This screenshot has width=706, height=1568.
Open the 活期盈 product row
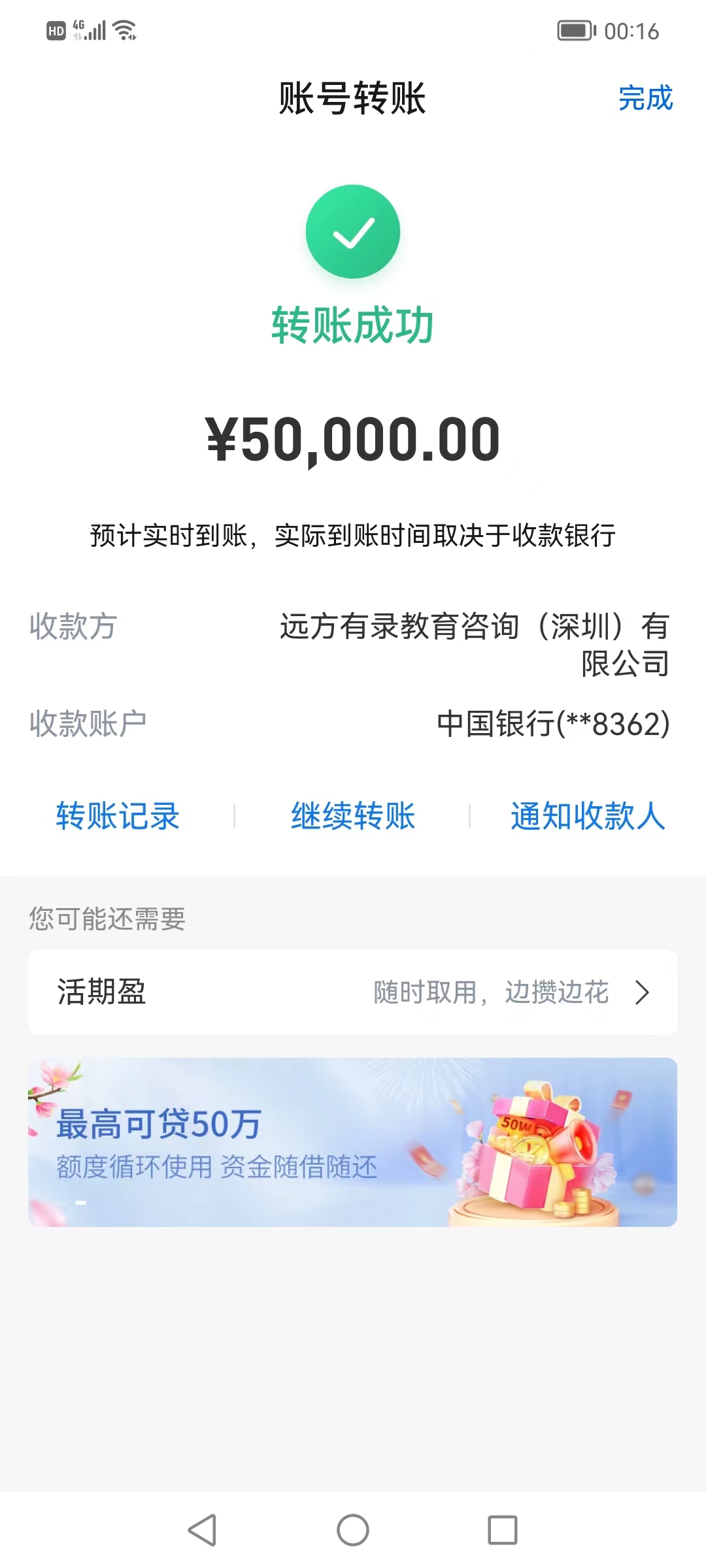click(353, 992)
